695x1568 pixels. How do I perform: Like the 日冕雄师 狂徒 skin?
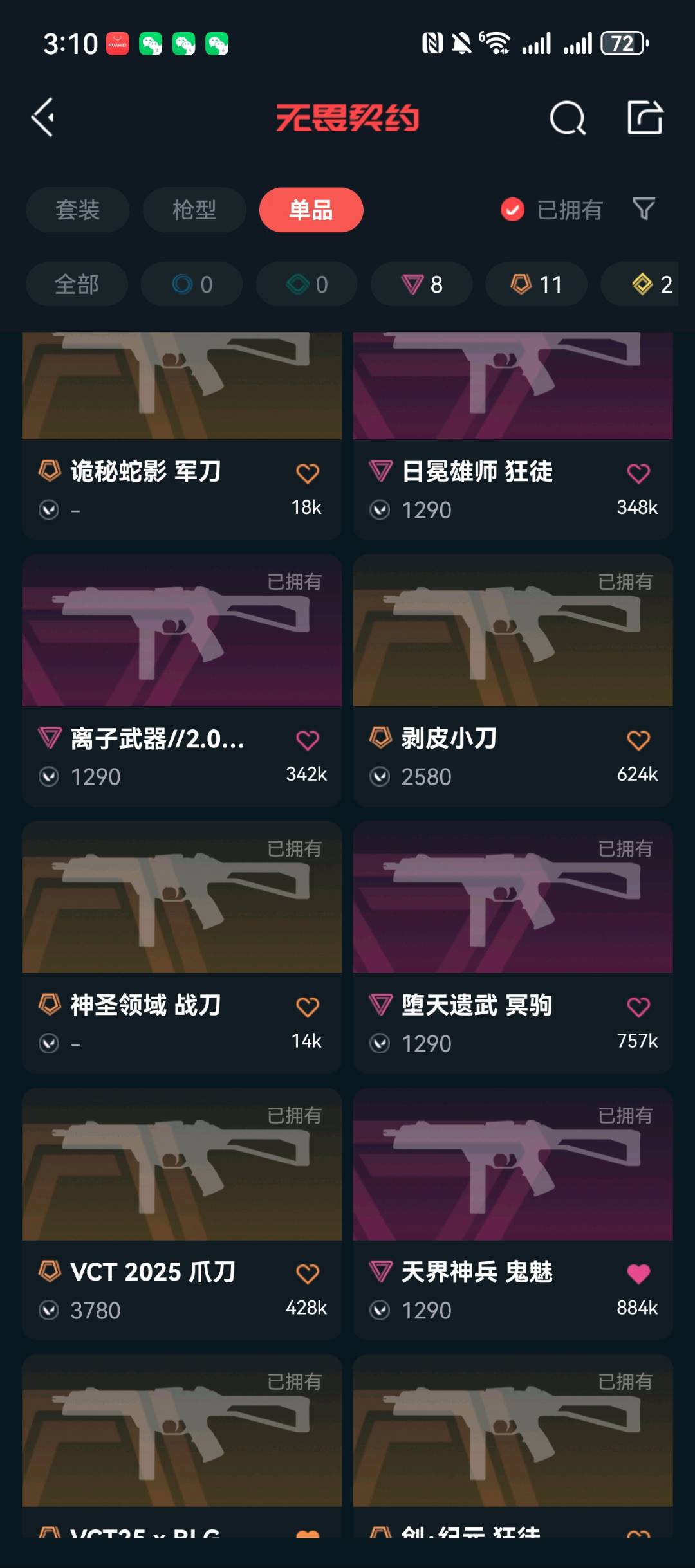[x=638, y=474]
